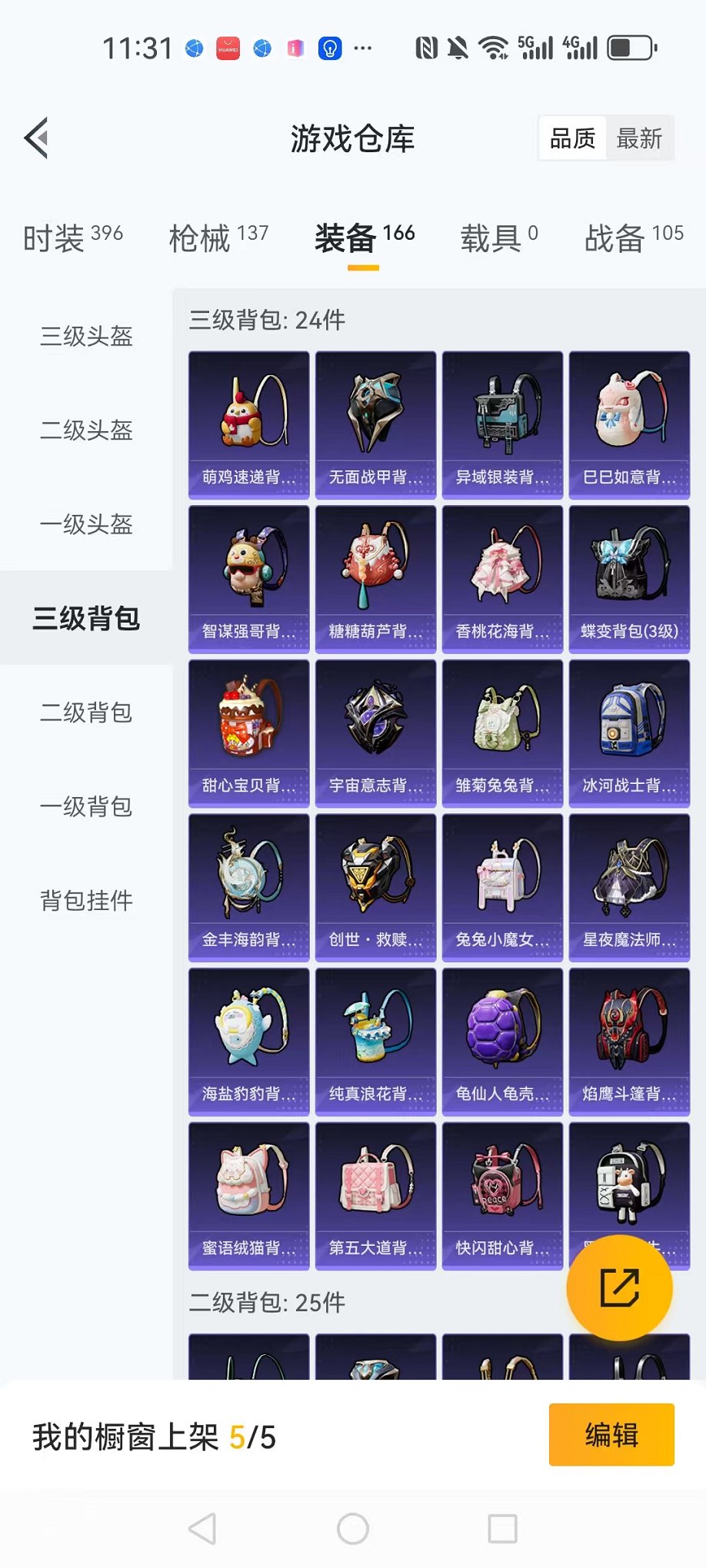The height and width of the screenshot is (1568, 706).
Task: Open the 蝶变背包(3级) item
Action: point(629,579)
